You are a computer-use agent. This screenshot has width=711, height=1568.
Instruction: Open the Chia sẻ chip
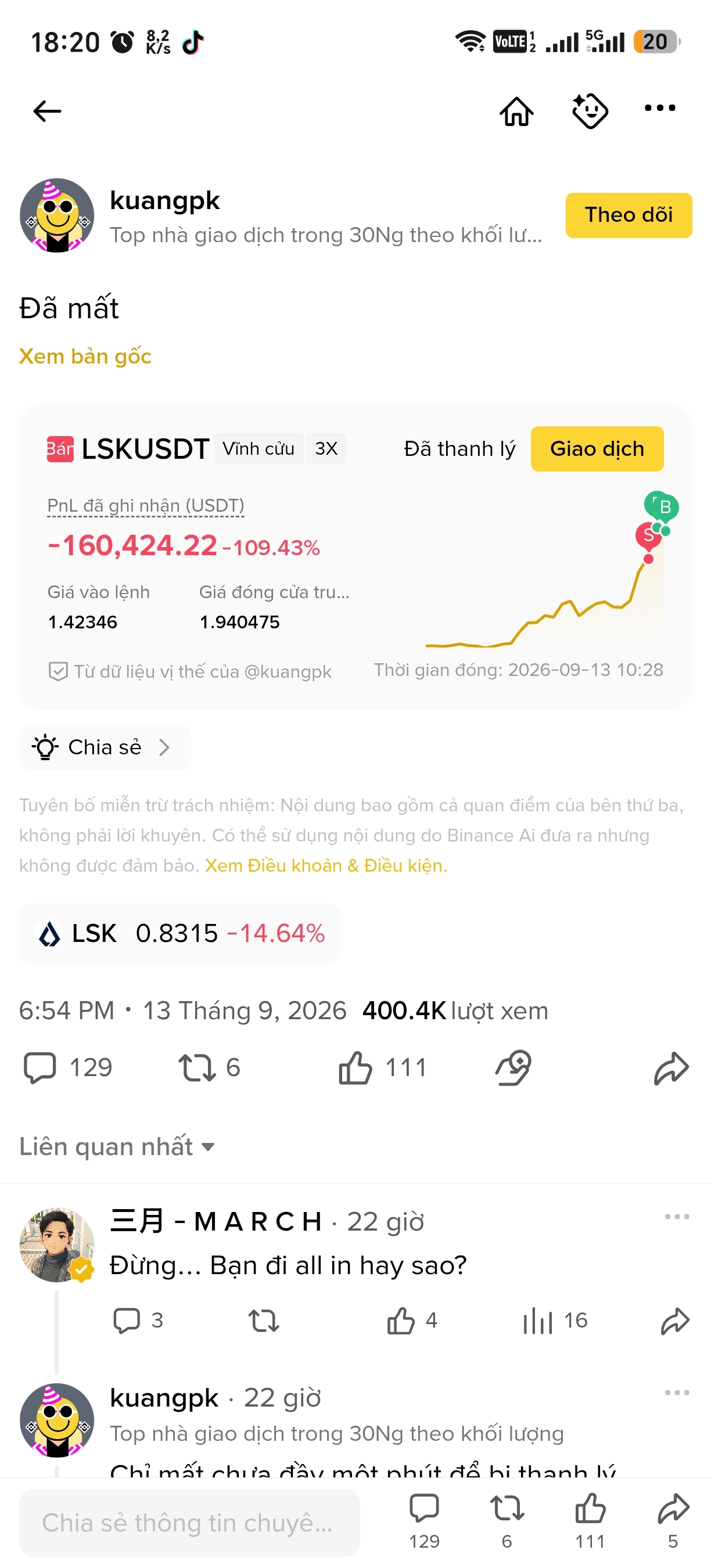tap(105, 747)
